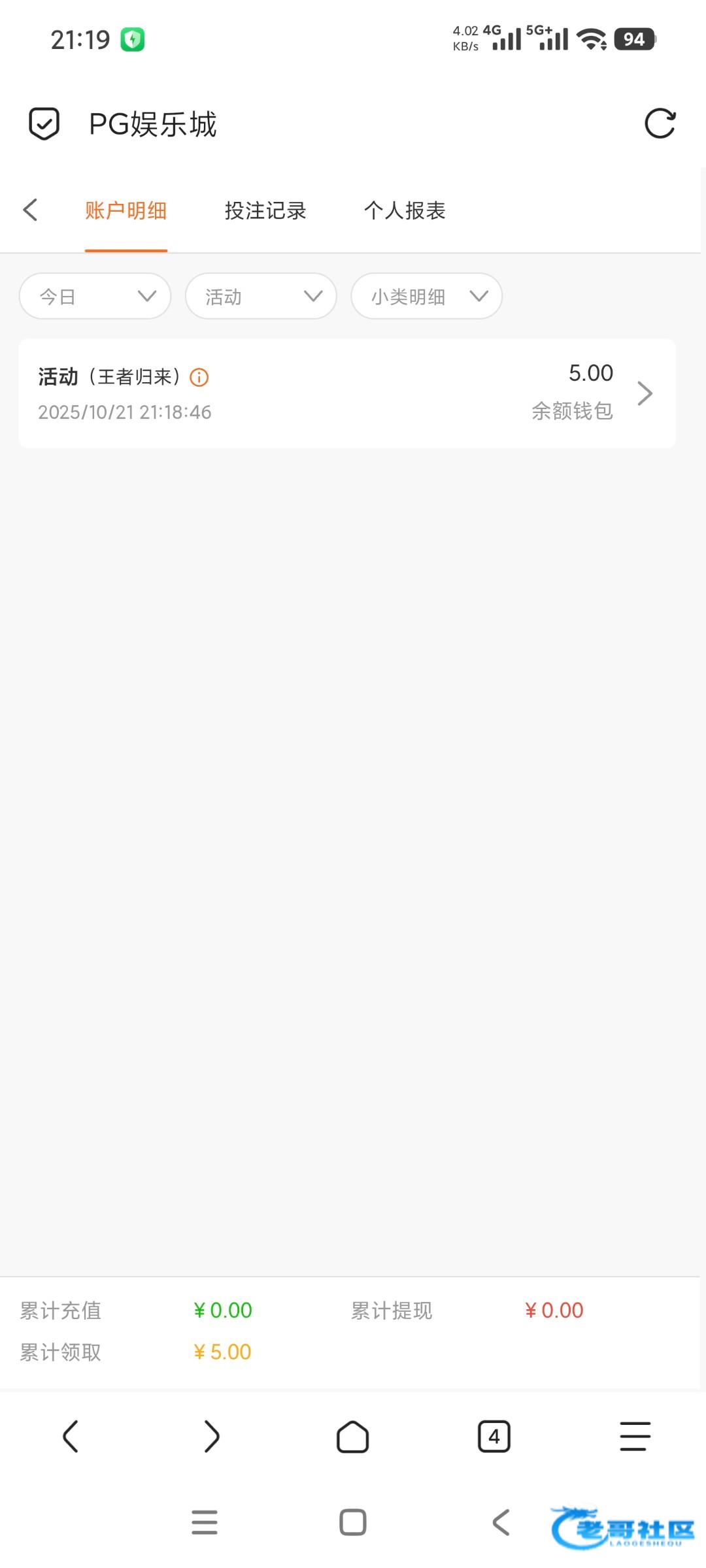Image resolution: width=706 pixels, height=1568 pixels.
Task: Open the 小类明细 dropdown
Action: [427, 296]
